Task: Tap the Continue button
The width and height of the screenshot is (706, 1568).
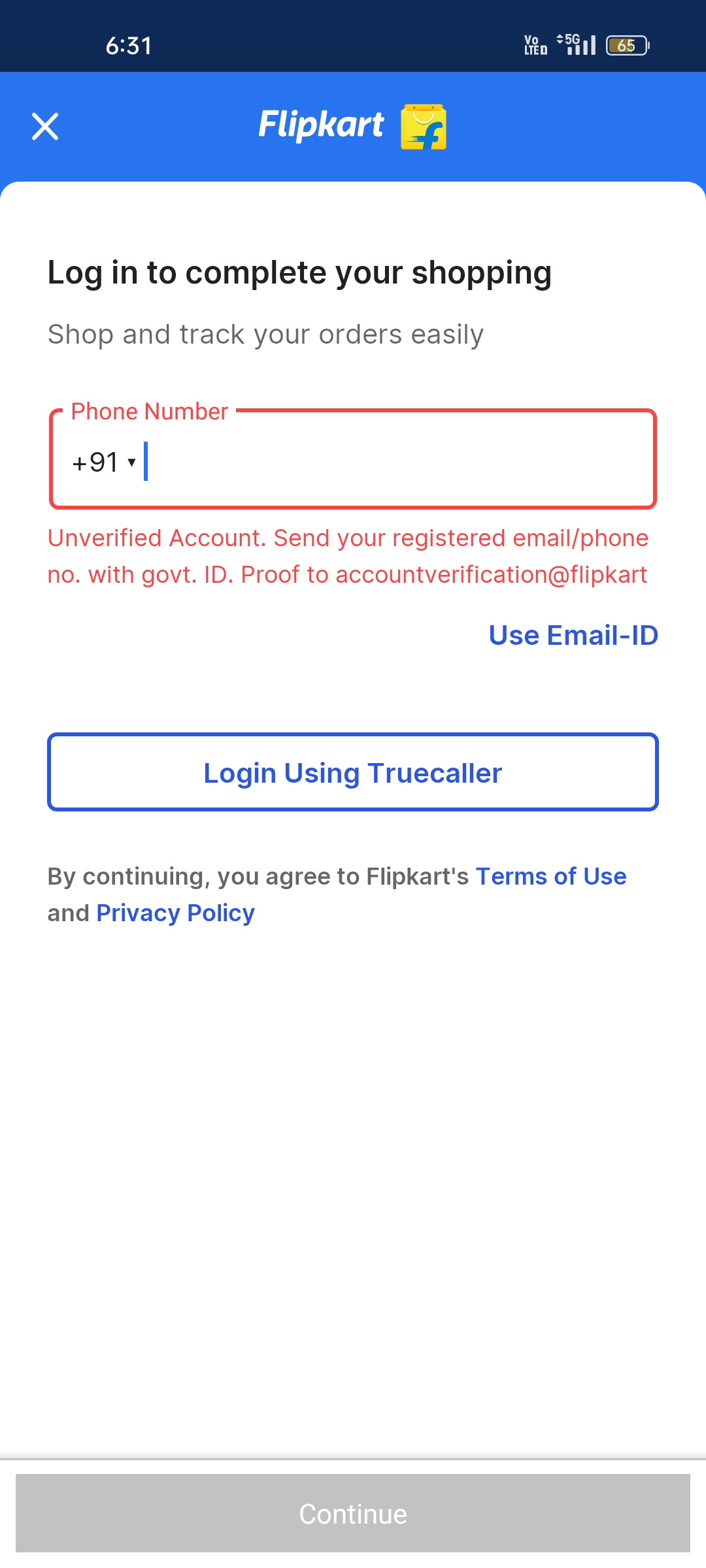Action: pyautogui.click(x=353, y=1513)
